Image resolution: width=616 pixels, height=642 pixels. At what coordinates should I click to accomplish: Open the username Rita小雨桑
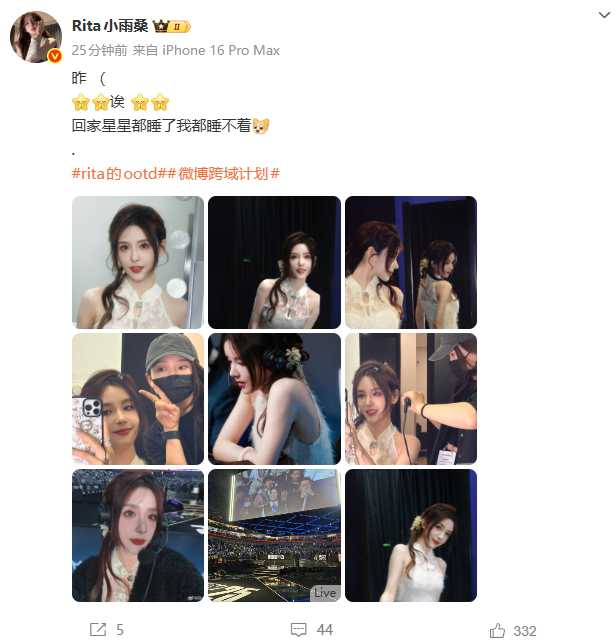point(110,26)
